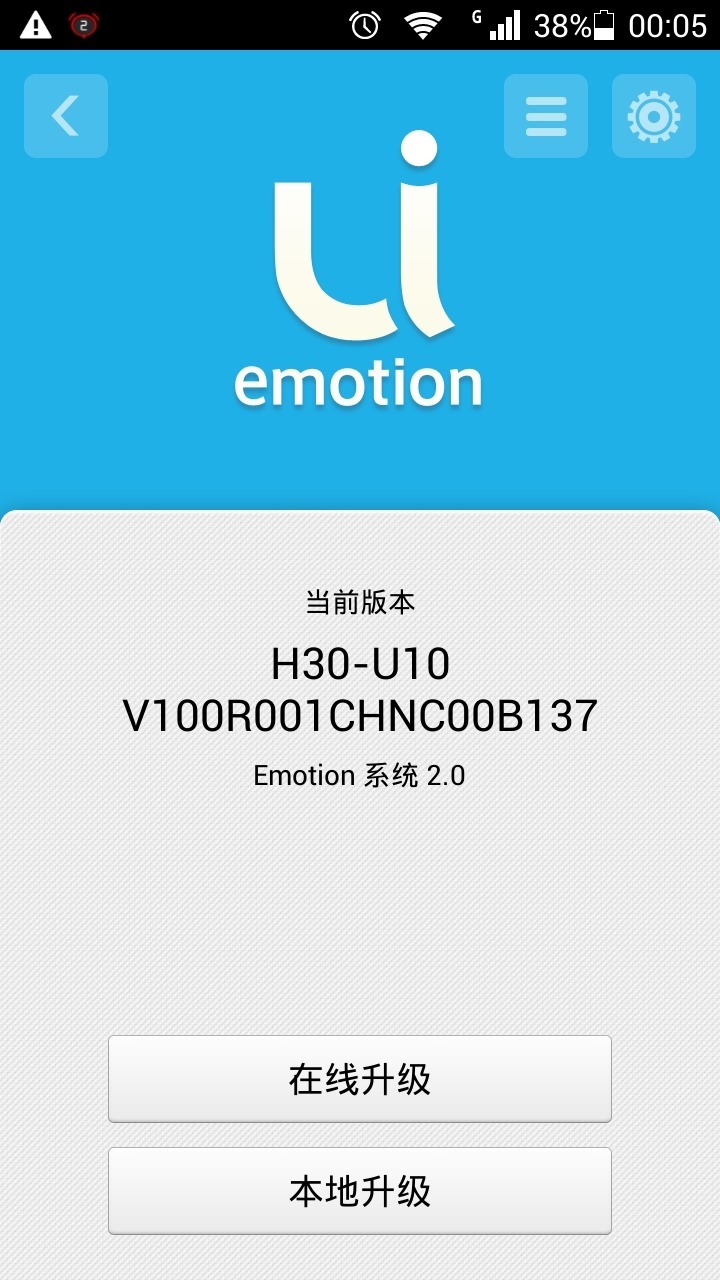
Task: Open the hamburger menu icon
Action: tap(546, 116)
